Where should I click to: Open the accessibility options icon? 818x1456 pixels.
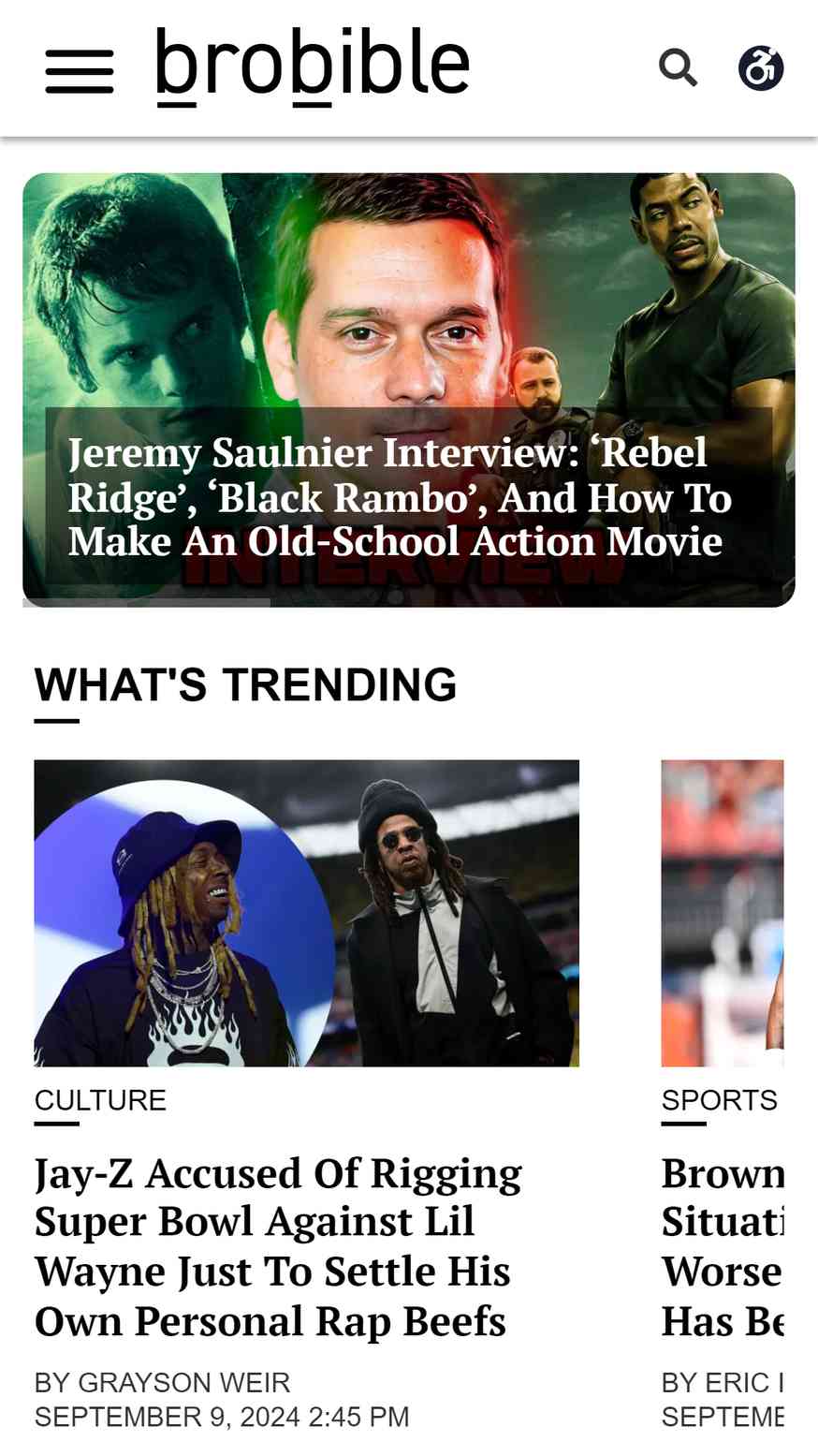pos(760,68)
